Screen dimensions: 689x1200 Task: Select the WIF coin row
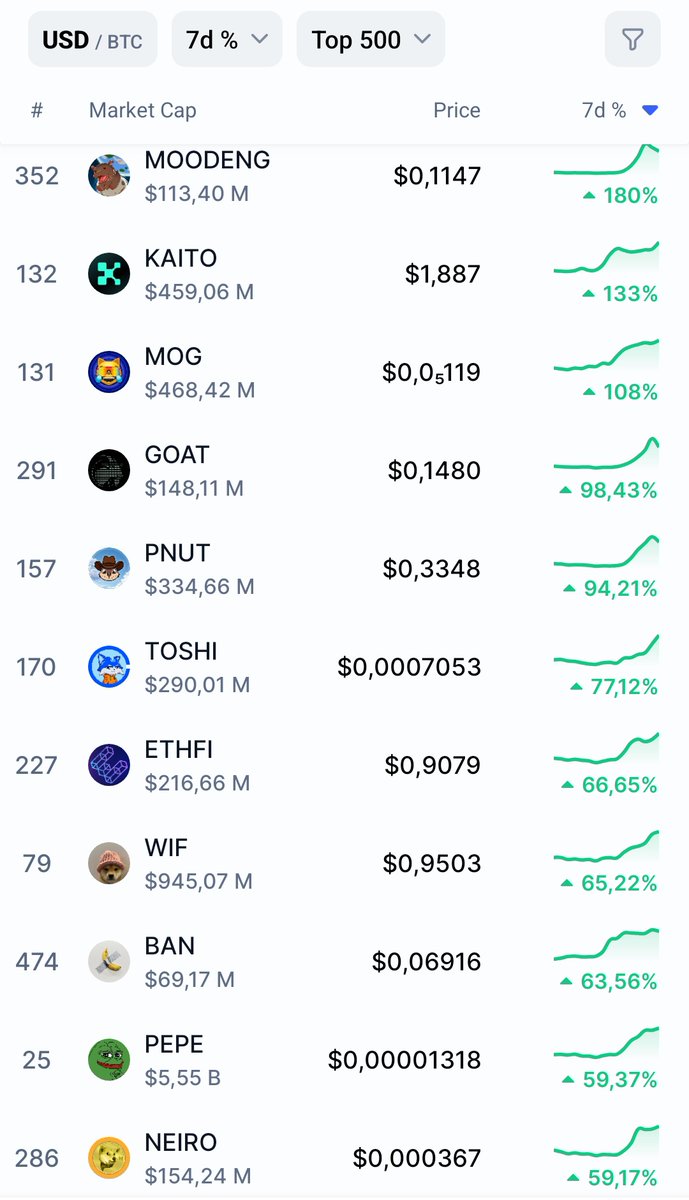(x=344, y=863)
